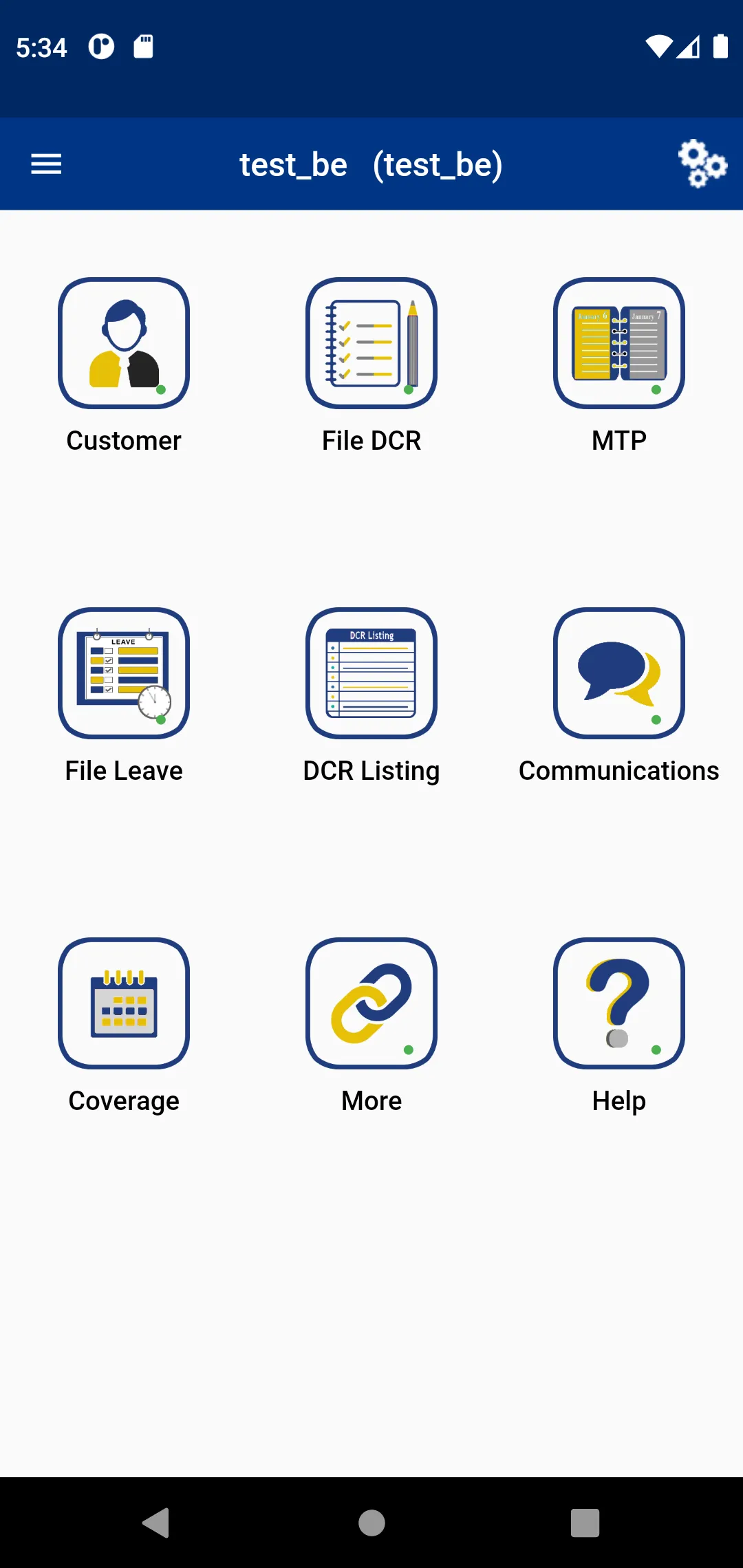This screenshot has height=1568, width=743.
Task: Tap the More links tile
Action: tap(371, 1003)
